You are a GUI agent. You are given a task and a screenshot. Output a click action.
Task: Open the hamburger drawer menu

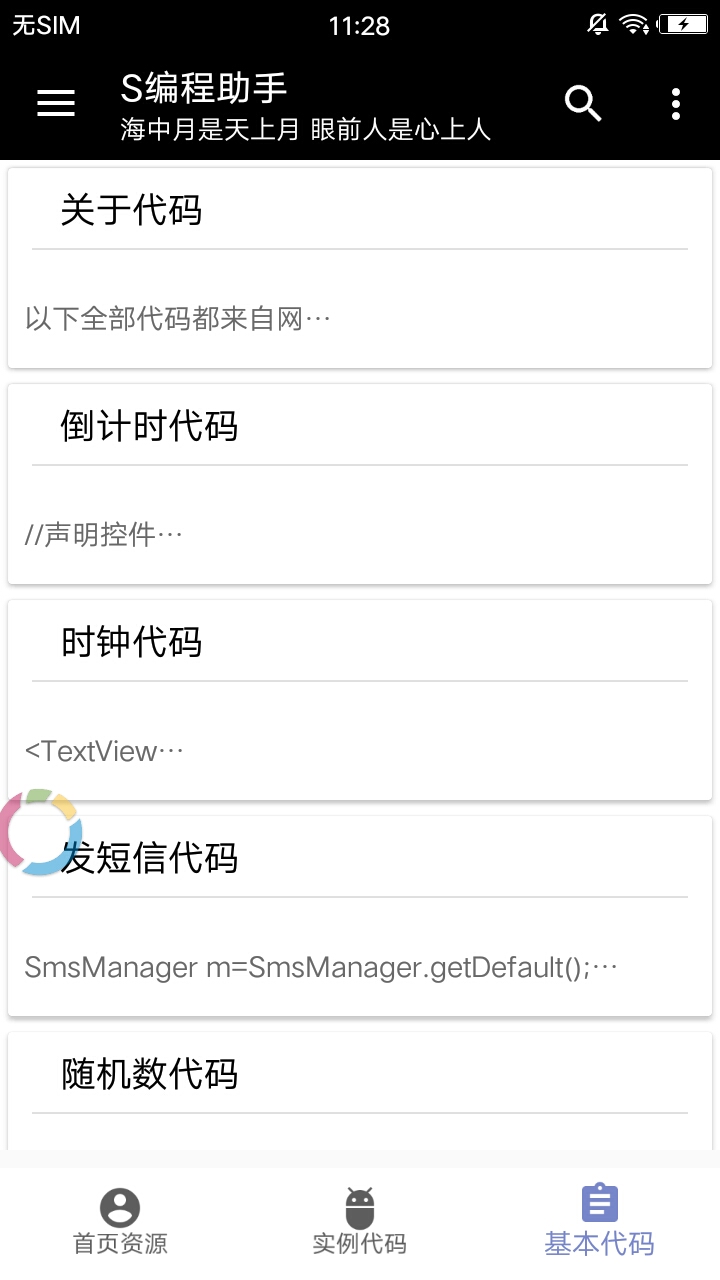(56, 103)
